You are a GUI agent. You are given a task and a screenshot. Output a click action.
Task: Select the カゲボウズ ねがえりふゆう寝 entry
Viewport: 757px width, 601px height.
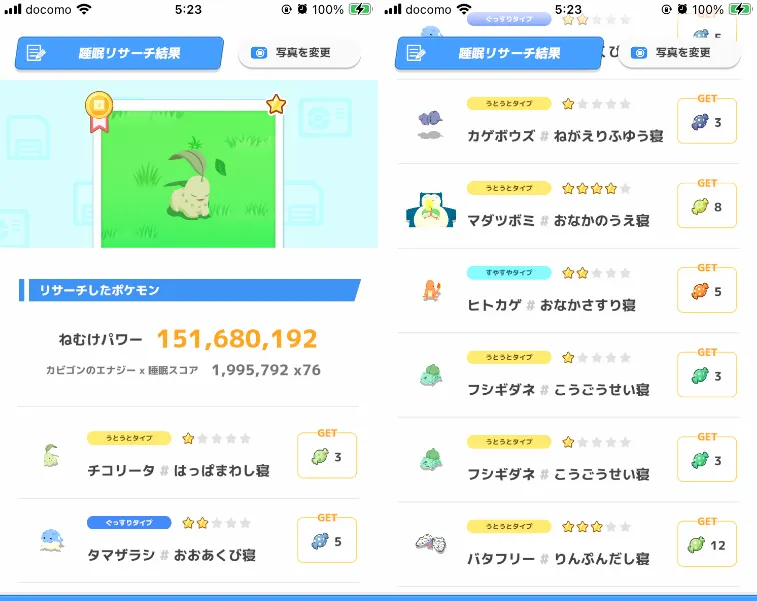click(x=565, y=122)
